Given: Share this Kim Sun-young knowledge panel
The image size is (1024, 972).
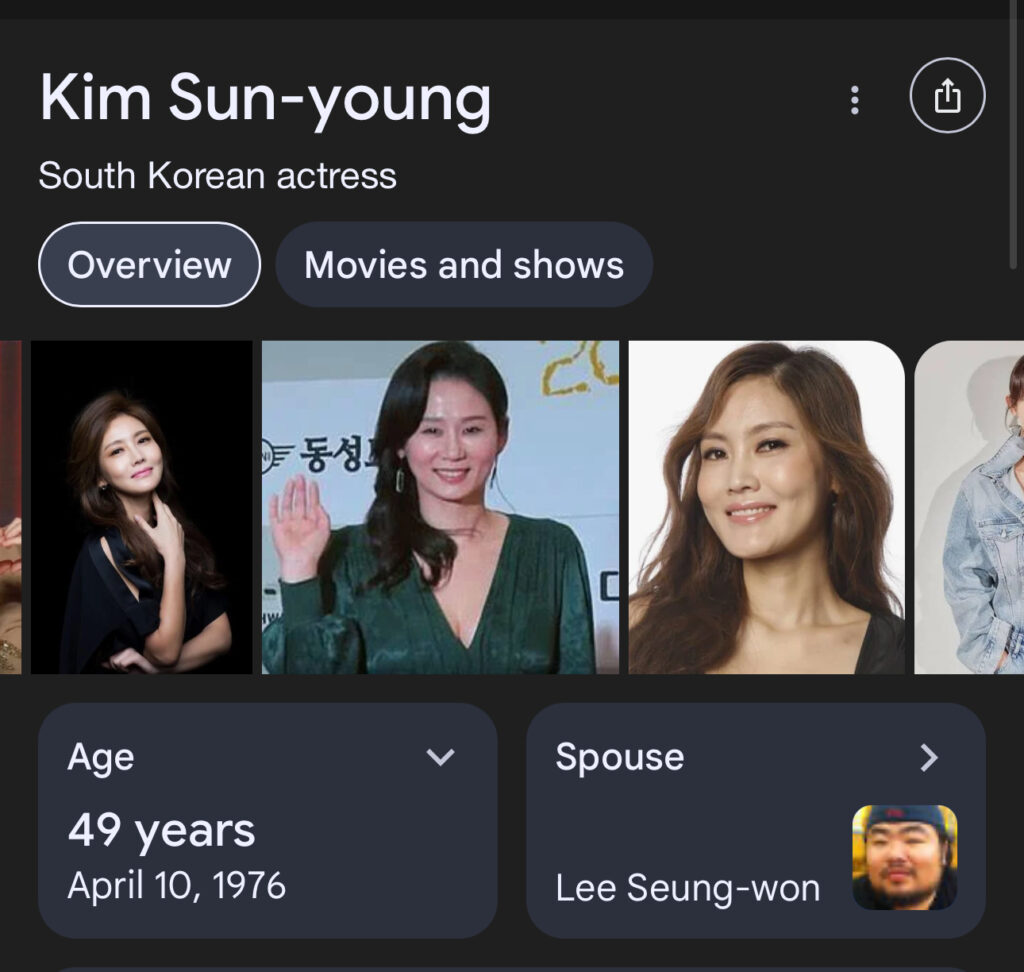Looking at the screenshot, I should pyautogui.click(x=947, y=97).
